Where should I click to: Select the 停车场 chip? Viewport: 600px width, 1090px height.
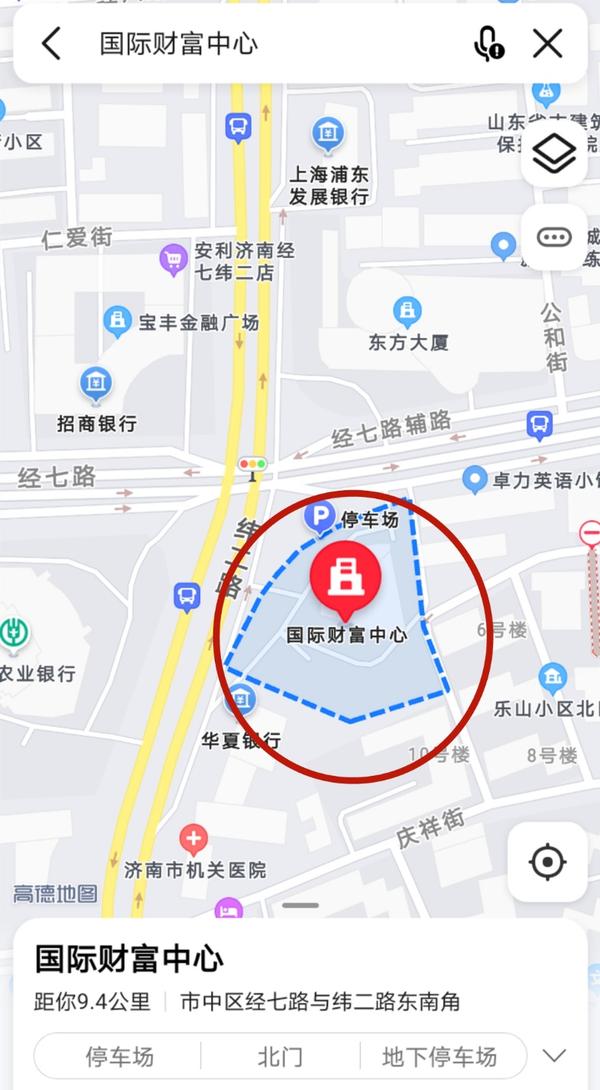click(x=119, y=1056)
